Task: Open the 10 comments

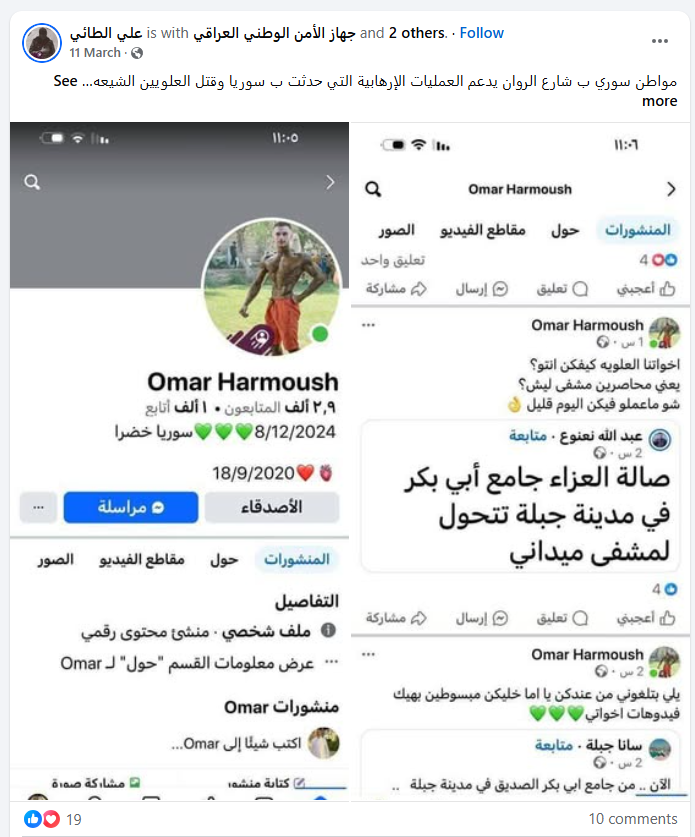Action: (x=633, y=819)
